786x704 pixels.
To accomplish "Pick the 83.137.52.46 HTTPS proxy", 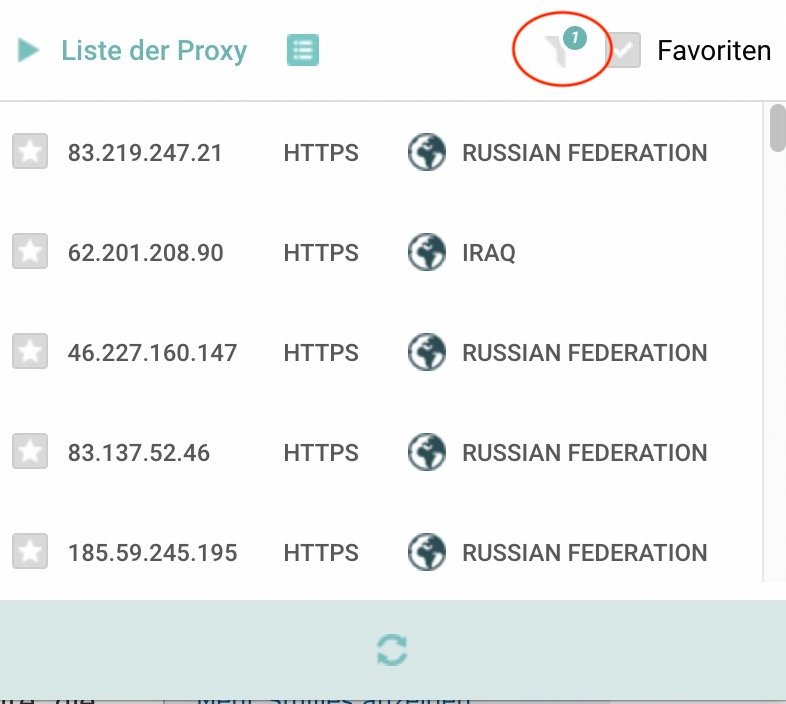I will point(139,453).
